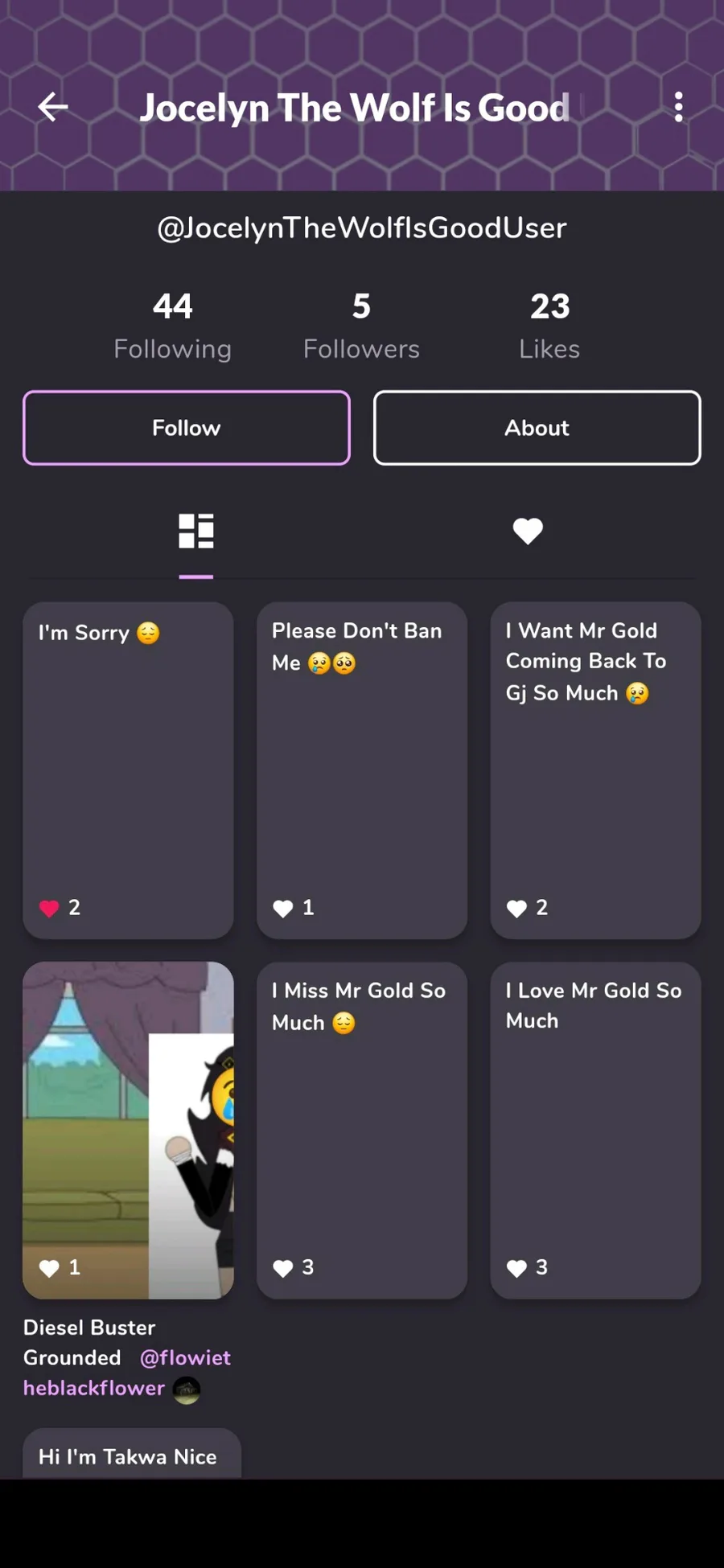View the 44 Following list
The width and height of the screenshot is (724, 1568).
pos(172,326)
